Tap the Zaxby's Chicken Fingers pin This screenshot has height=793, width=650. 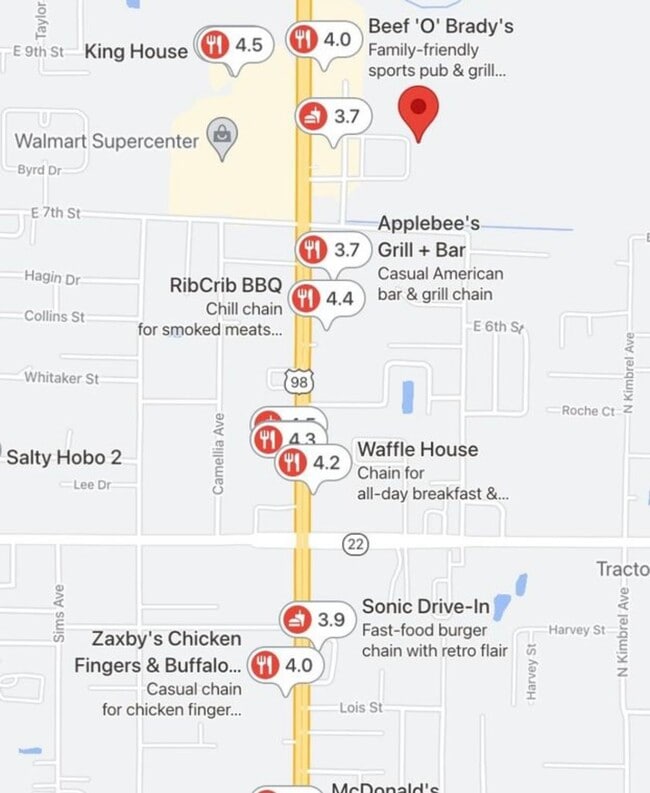(284, 665)
